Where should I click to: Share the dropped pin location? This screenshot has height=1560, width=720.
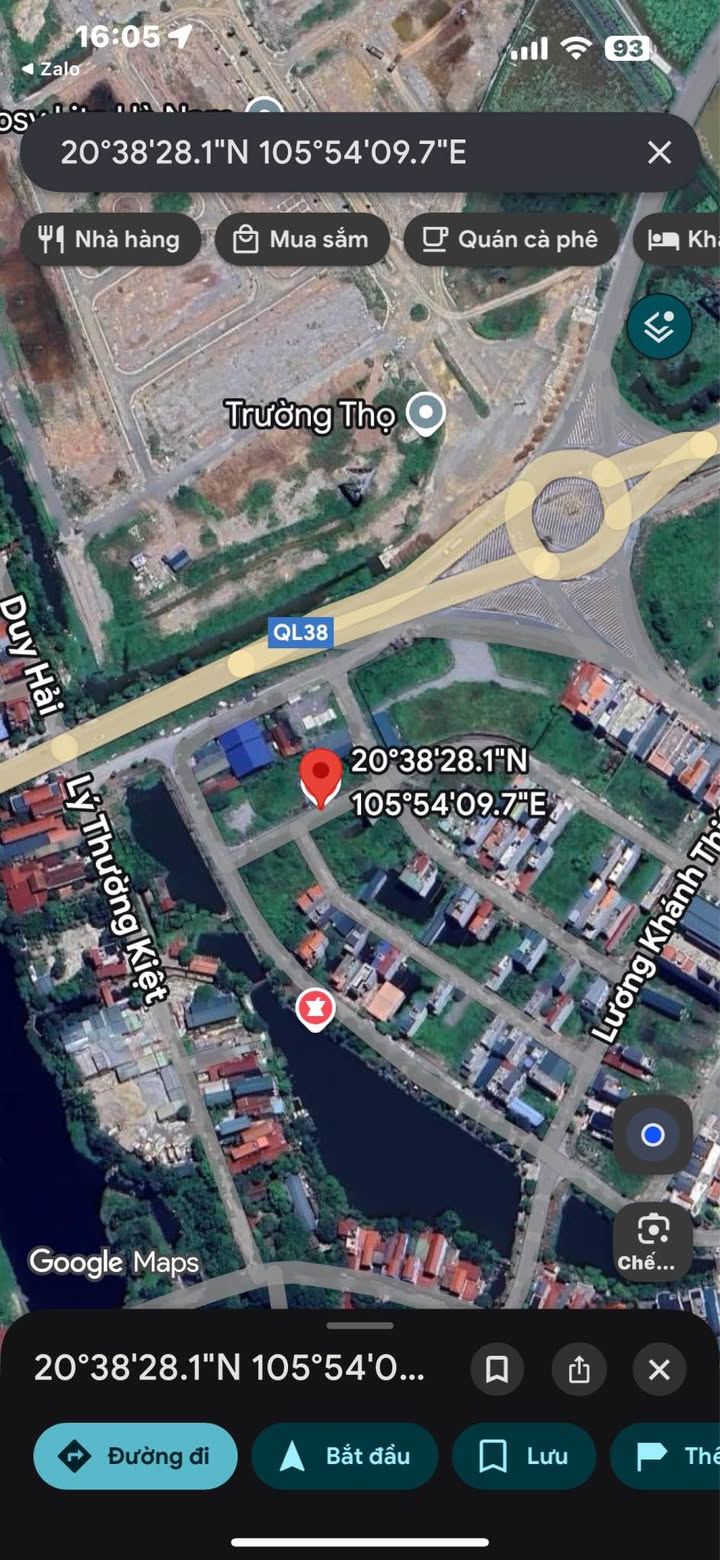pyautogui.click(x=579, y=1369)
